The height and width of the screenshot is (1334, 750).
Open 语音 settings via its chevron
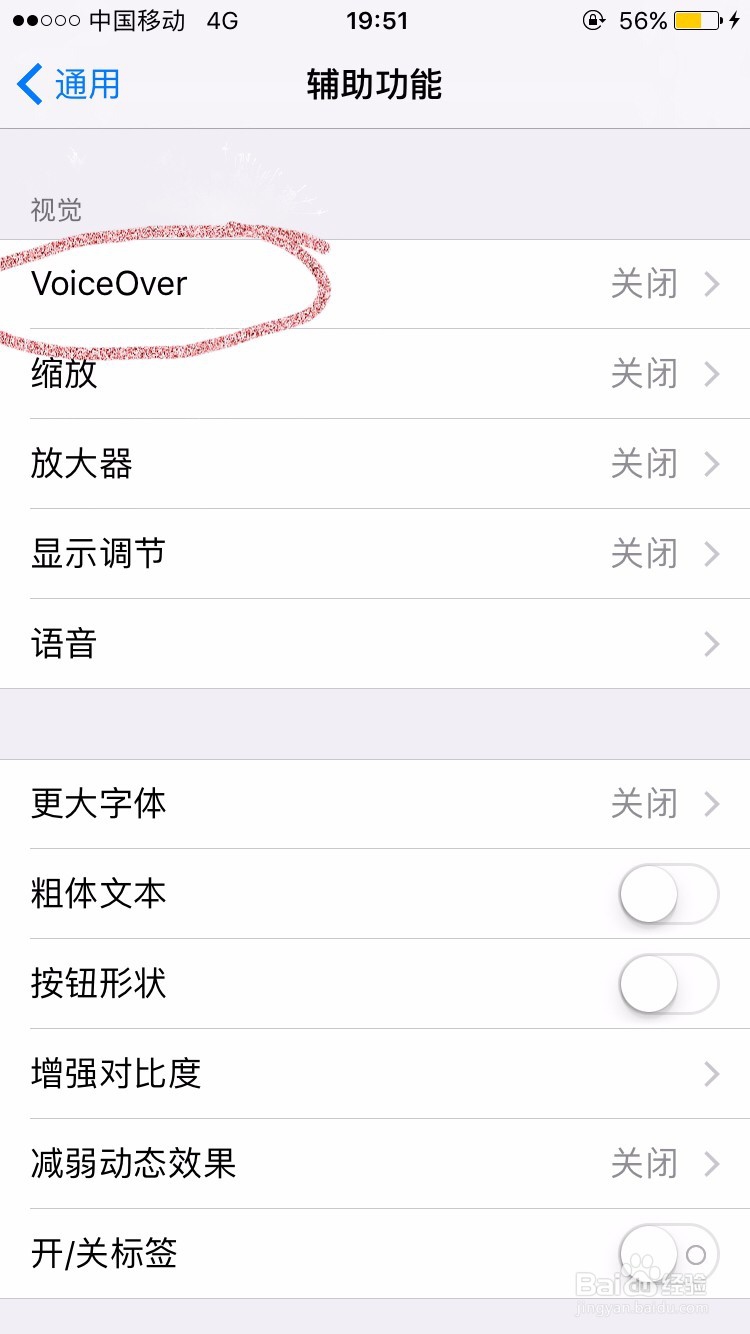tap(710, 644)
